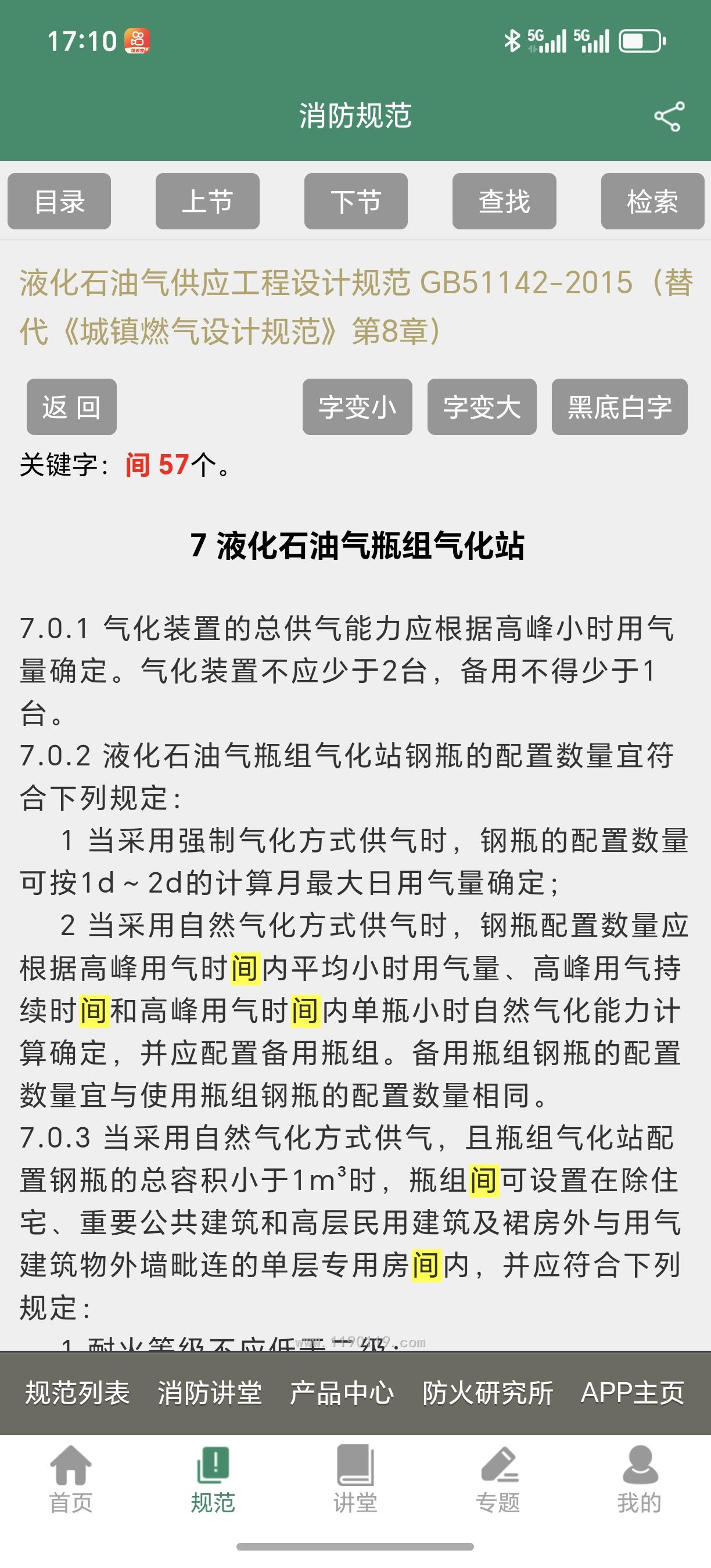Enable 黑底白字 dark mode
The image size is (711, 1568).
click(619, 407)
